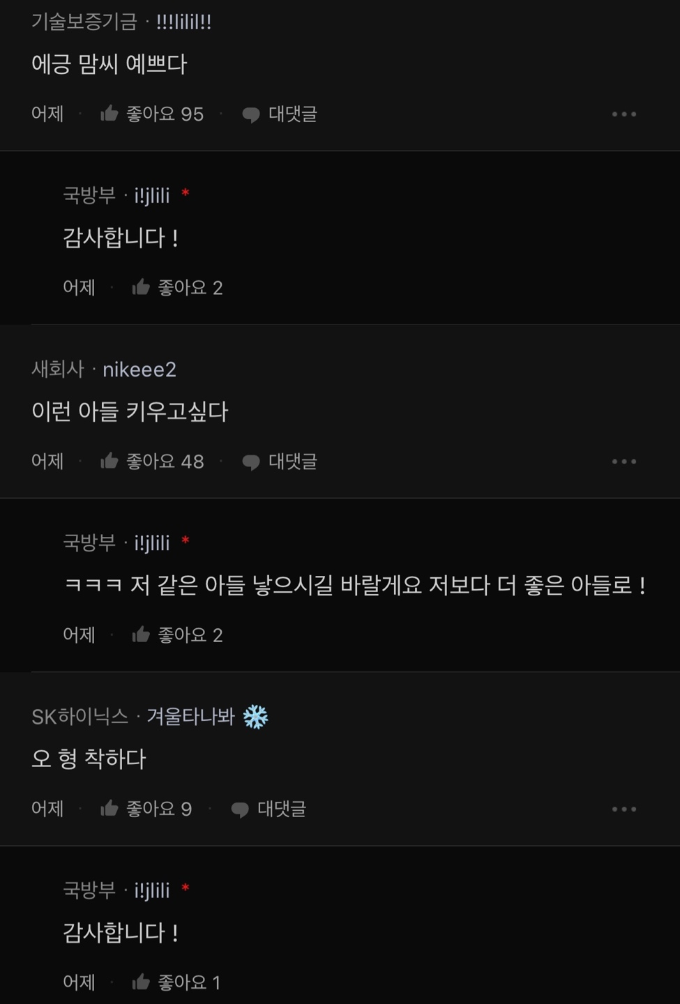This screenshot has width=680, height=1004.
Task: Reply to nikeee2's comment
Action: (280, 461)
